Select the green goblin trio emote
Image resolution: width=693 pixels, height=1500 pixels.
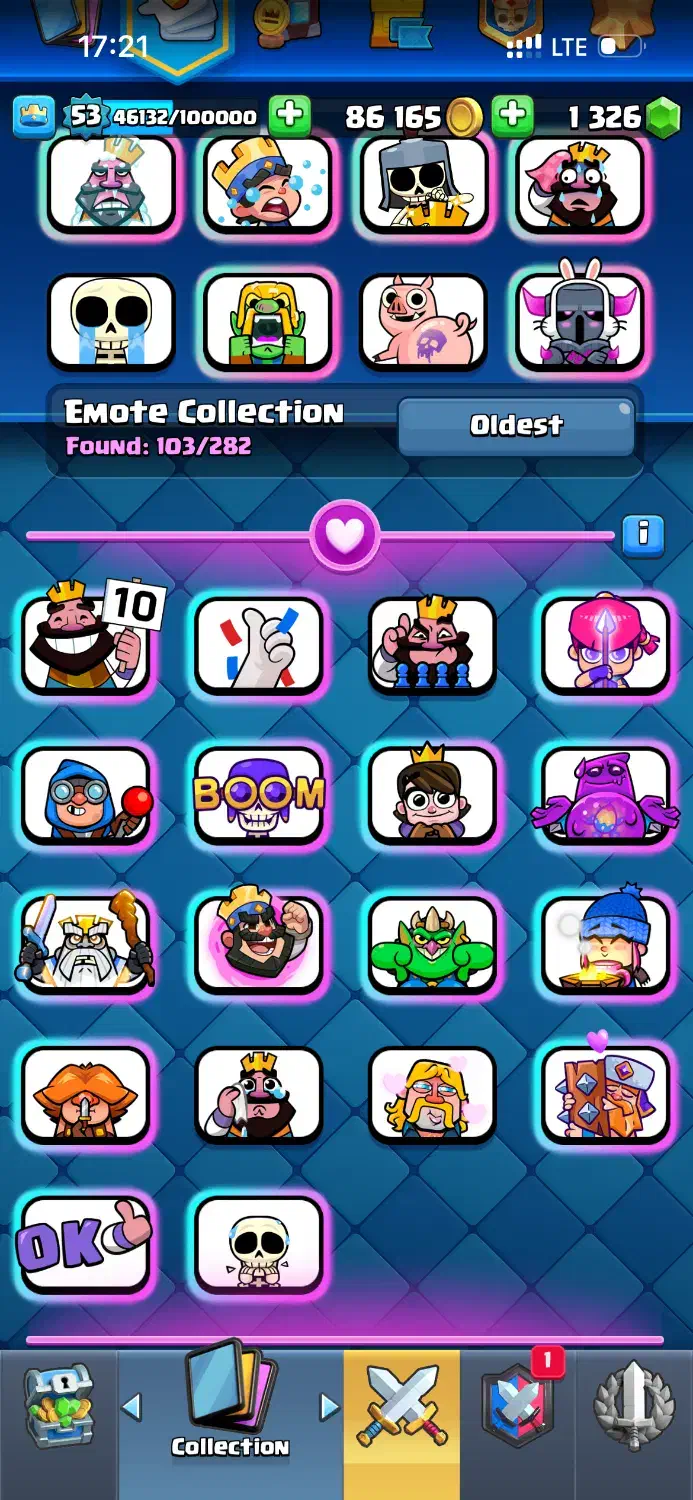click(432, 945)
